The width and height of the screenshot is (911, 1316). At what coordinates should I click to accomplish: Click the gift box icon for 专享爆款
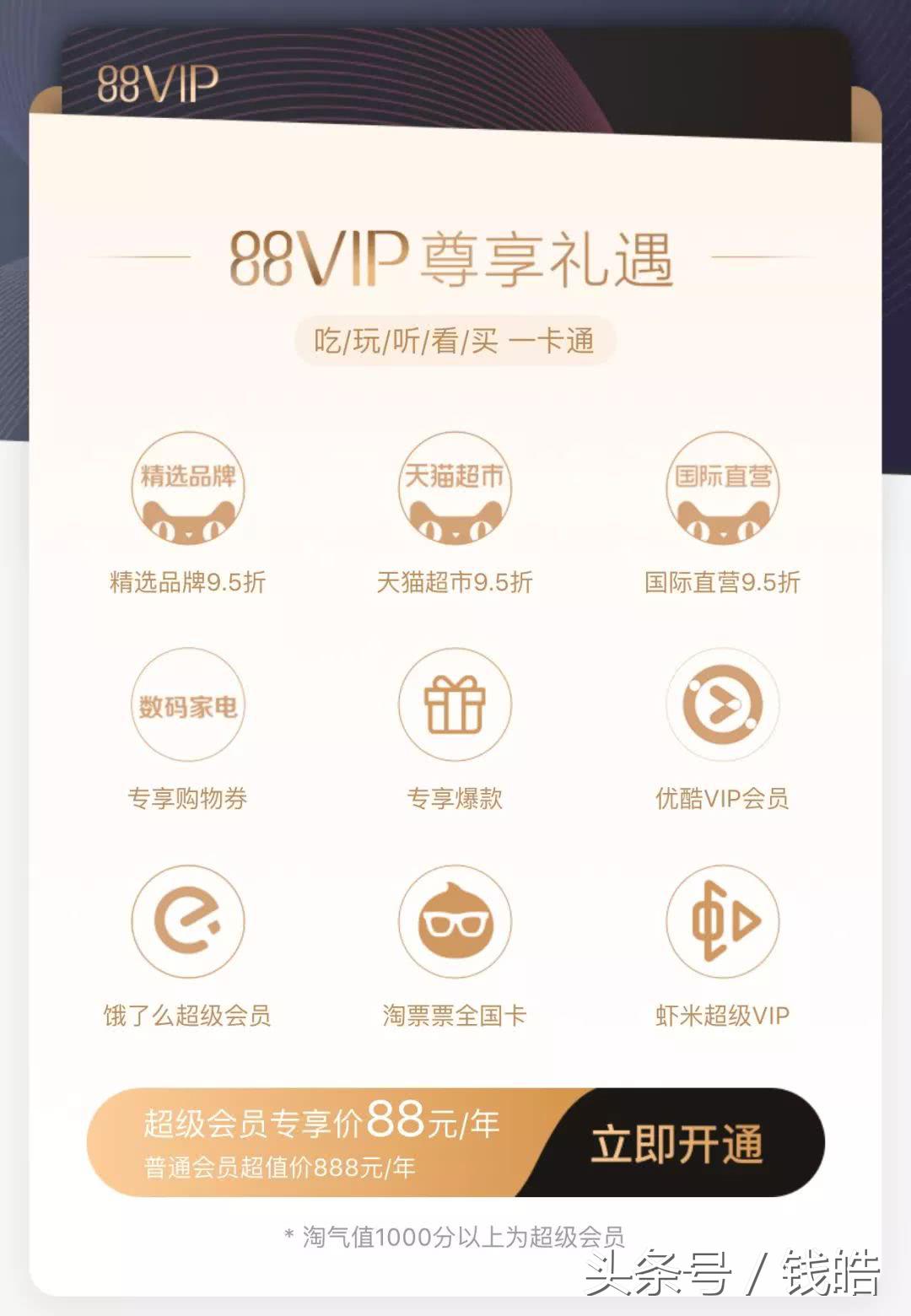click(455, 709)
